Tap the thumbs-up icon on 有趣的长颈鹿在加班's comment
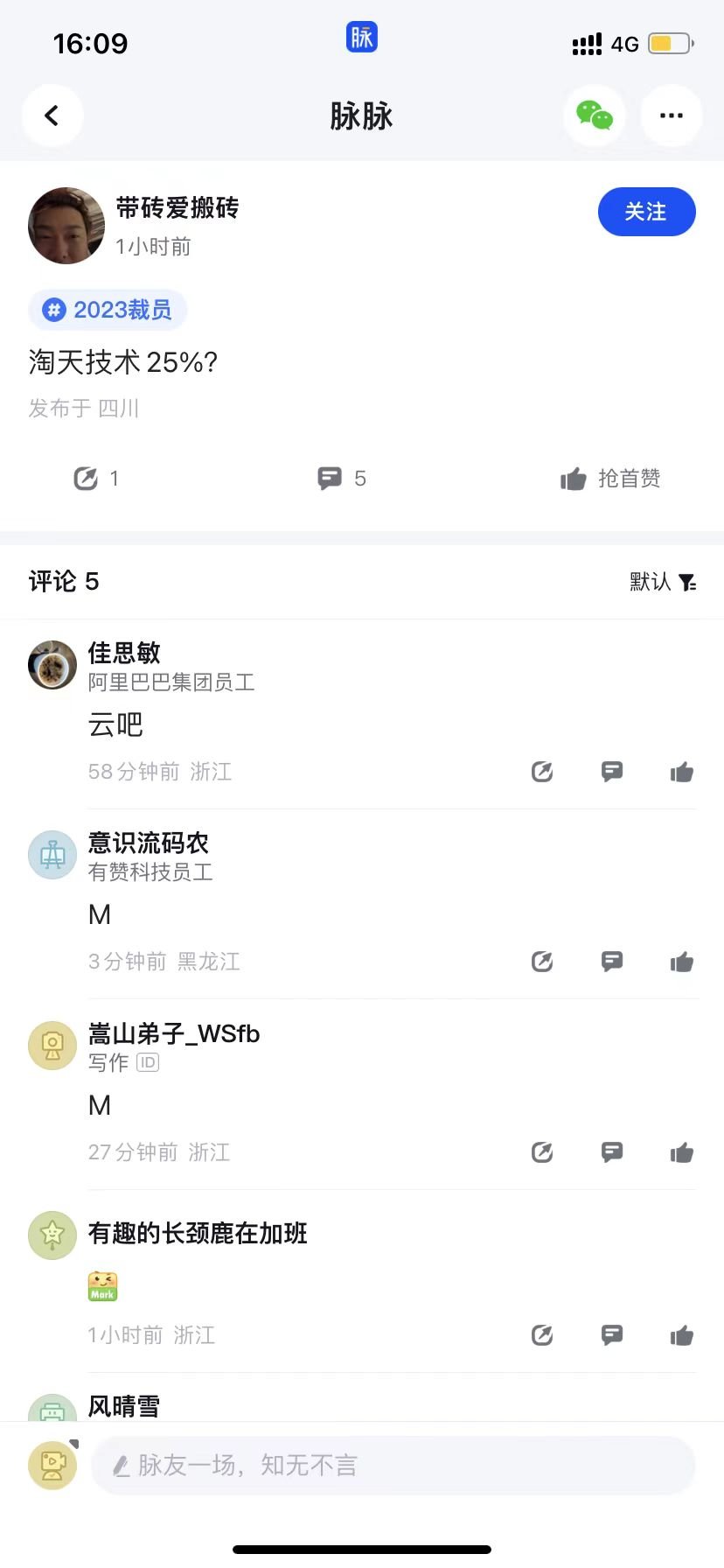This screenshot has height=1568, width=724. 681,1335
